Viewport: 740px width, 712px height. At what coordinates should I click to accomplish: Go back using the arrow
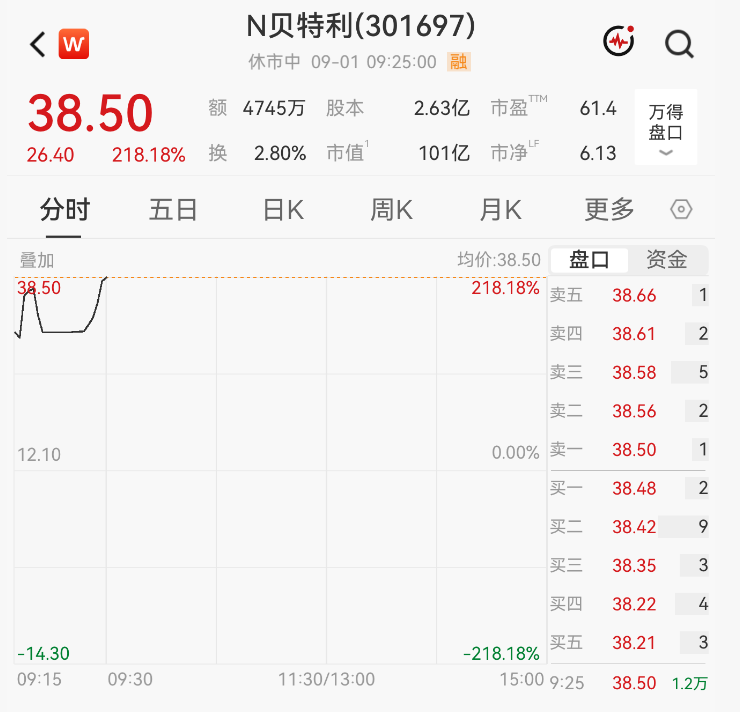click(37, 44)
